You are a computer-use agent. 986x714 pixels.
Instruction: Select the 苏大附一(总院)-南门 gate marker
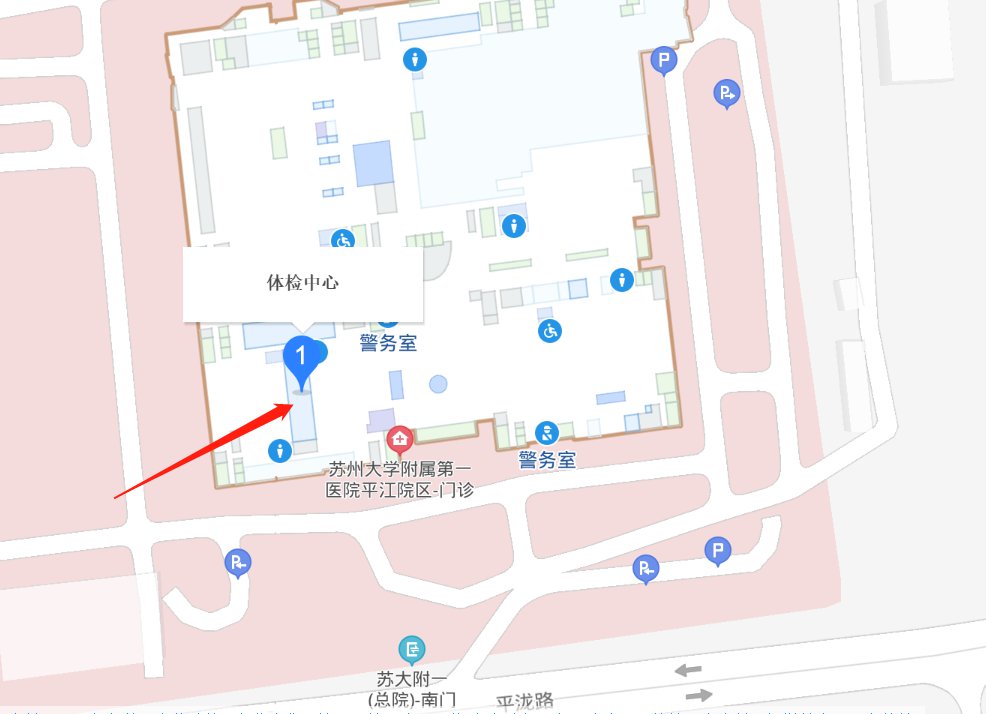(411, 649)
